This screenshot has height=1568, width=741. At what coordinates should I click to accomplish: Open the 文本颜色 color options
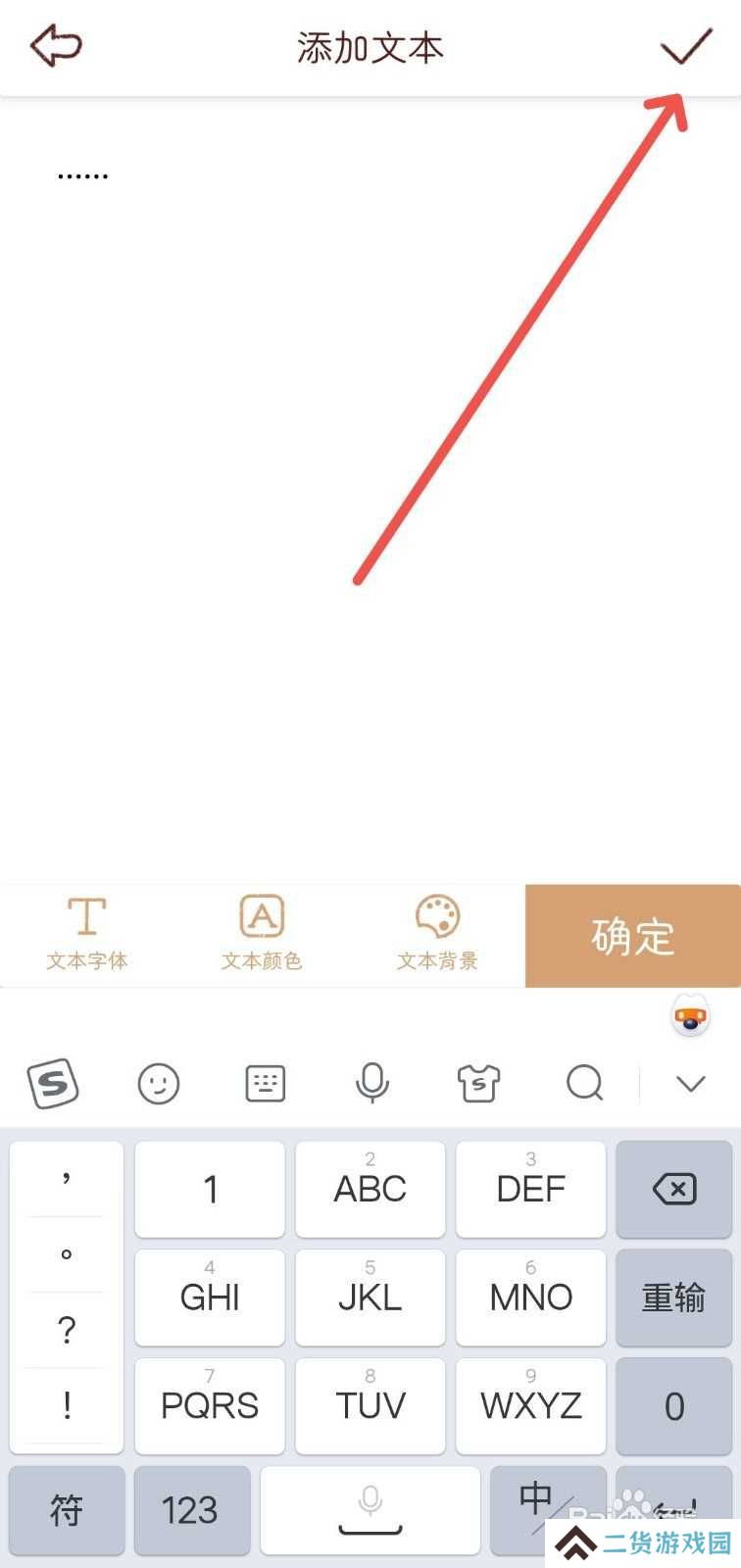[262, 934]
